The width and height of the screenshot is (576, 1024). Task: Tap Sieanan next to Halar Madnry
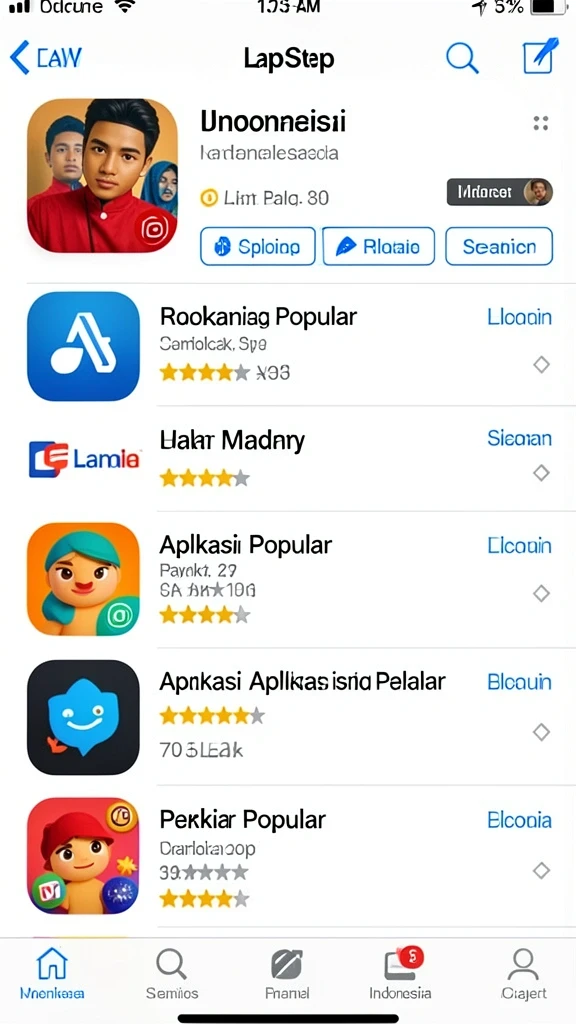(519, 438)
